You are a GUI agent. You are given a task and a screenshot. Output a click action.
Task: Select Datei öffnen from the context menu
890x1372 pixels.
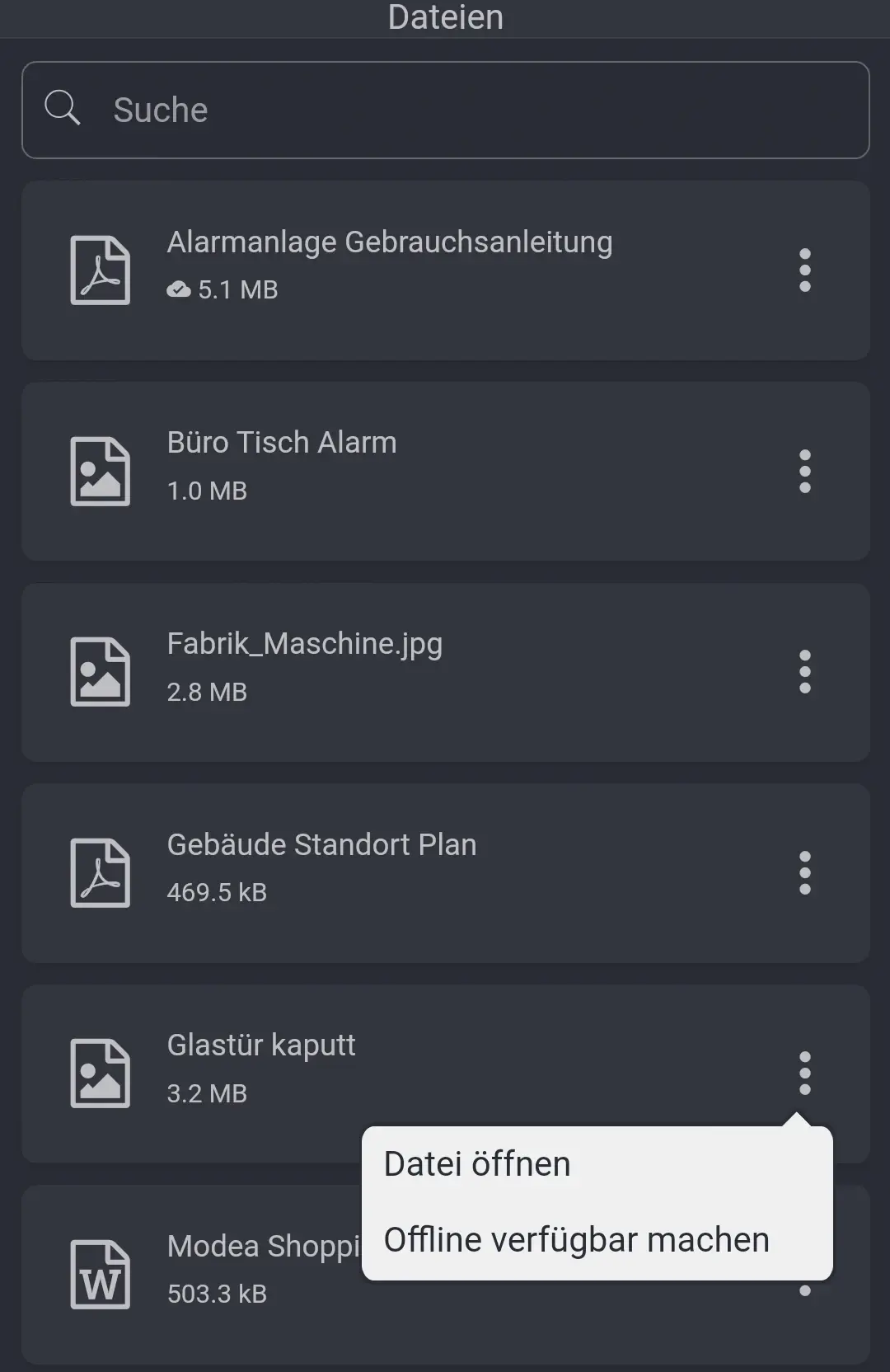478,1163
